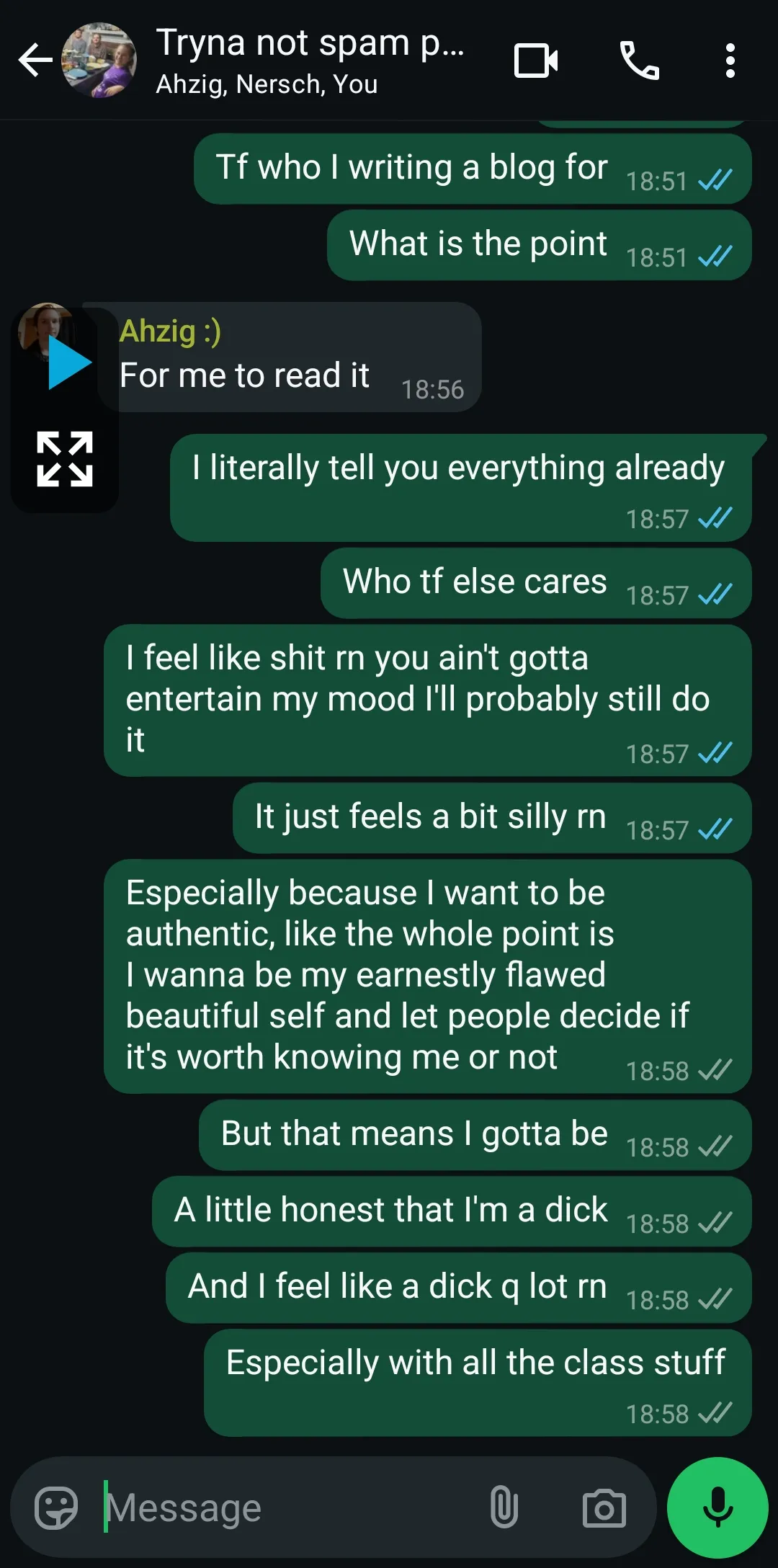
Task: Open group info from the chat title
Action: click(x=310, y=60)
